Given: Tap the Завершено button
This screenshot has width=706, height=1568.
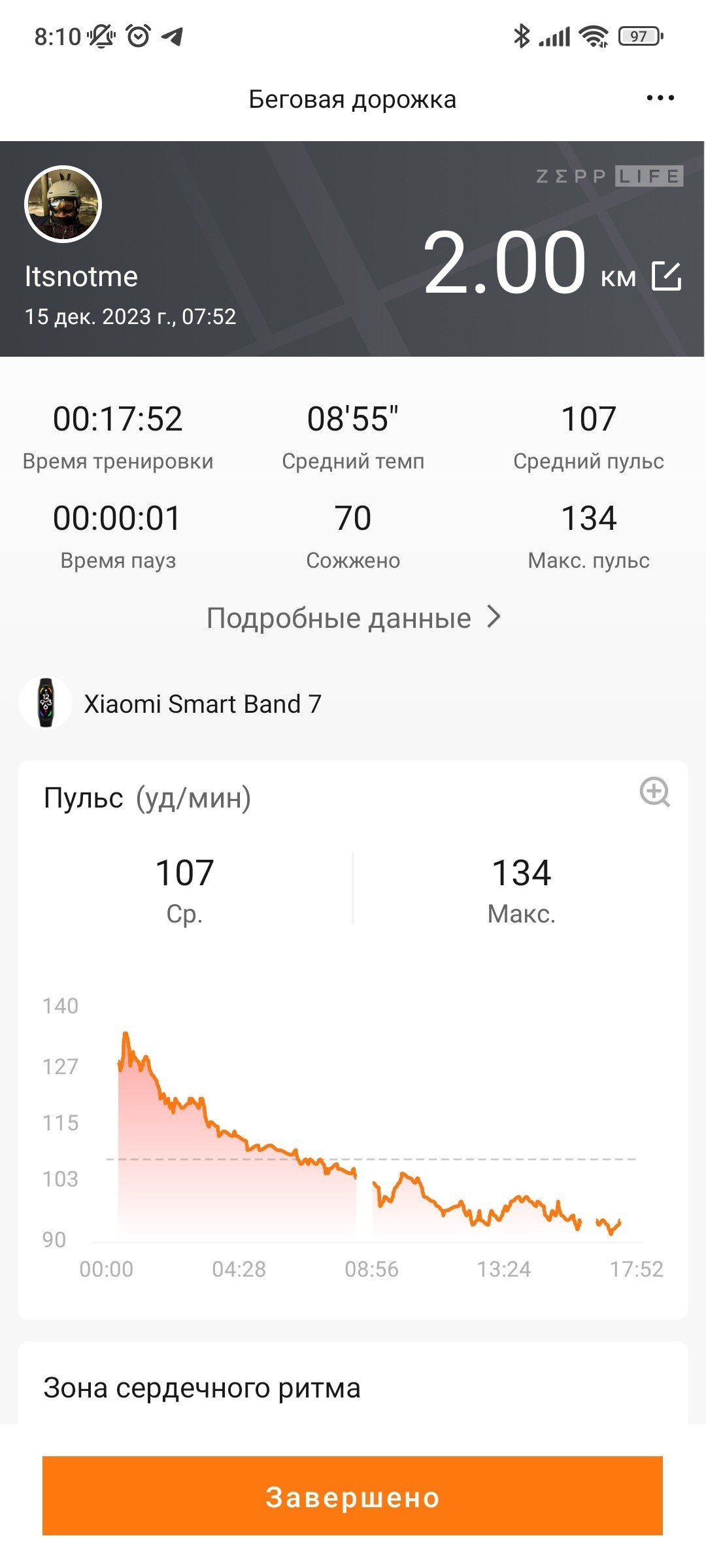Looking at the screenshot, I should (x=352, y=1495).
